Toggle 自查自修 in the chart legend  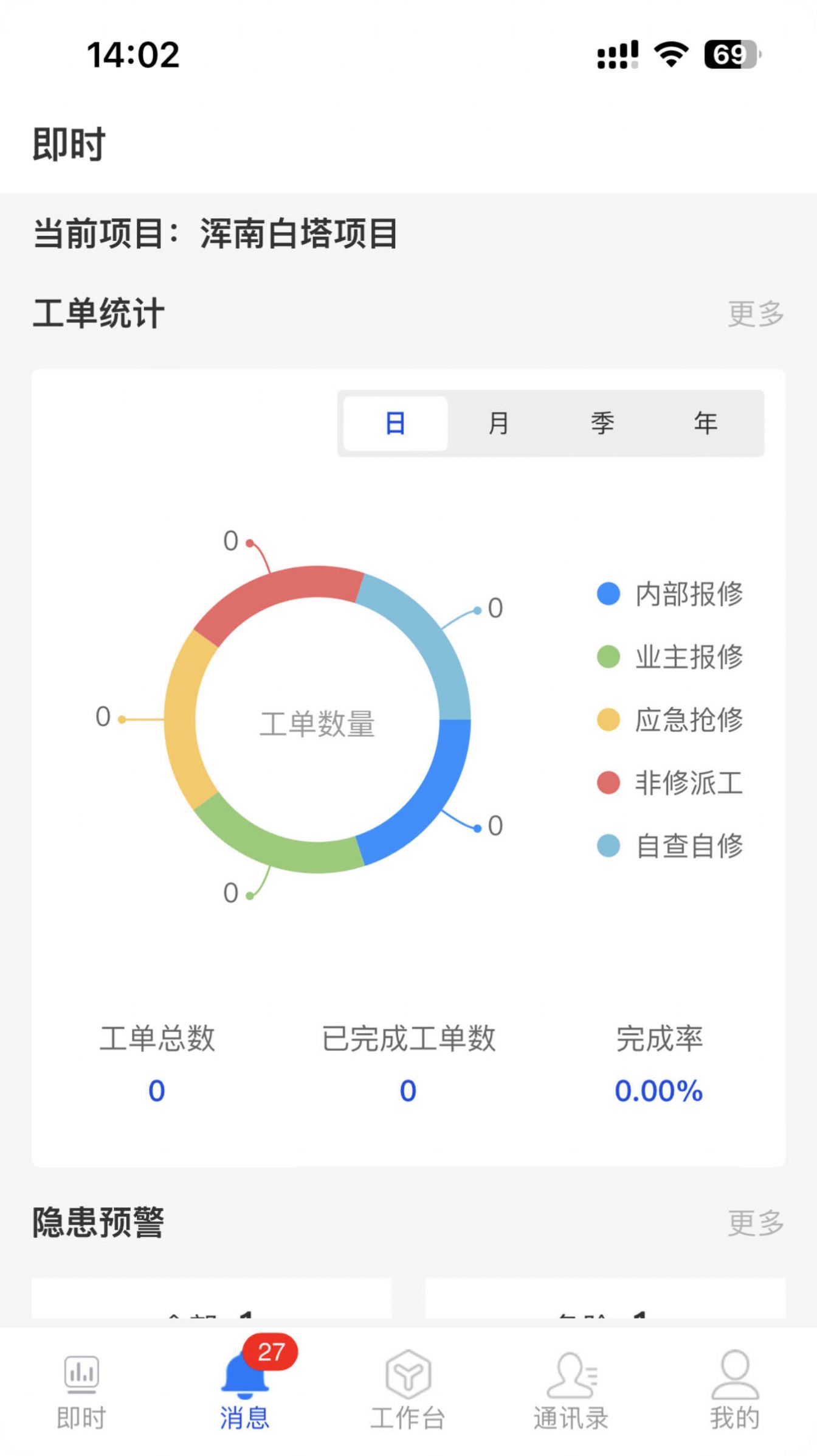tap(670, 845)
